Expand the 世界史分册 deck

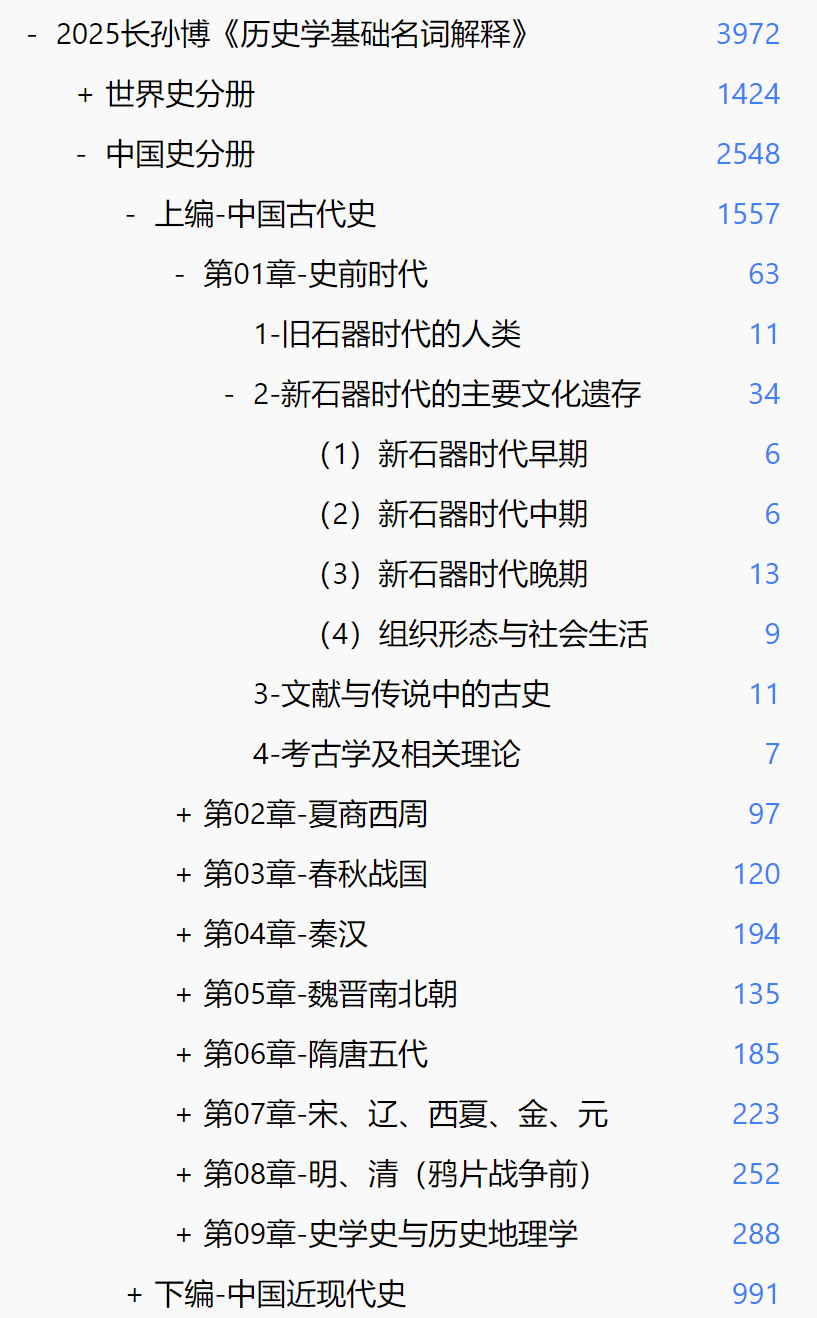tap(85, 95)
